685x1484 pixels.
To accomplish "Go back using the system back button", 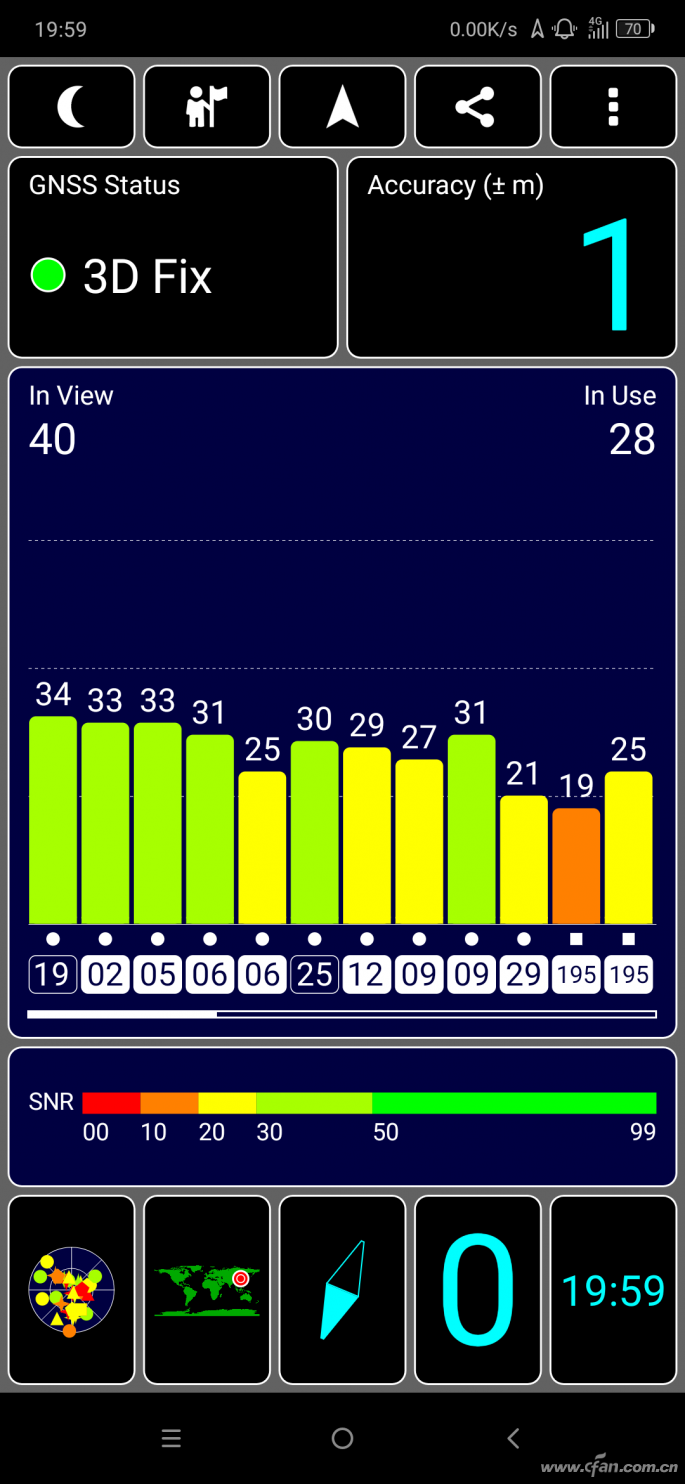I will (x=513, y=1438).
